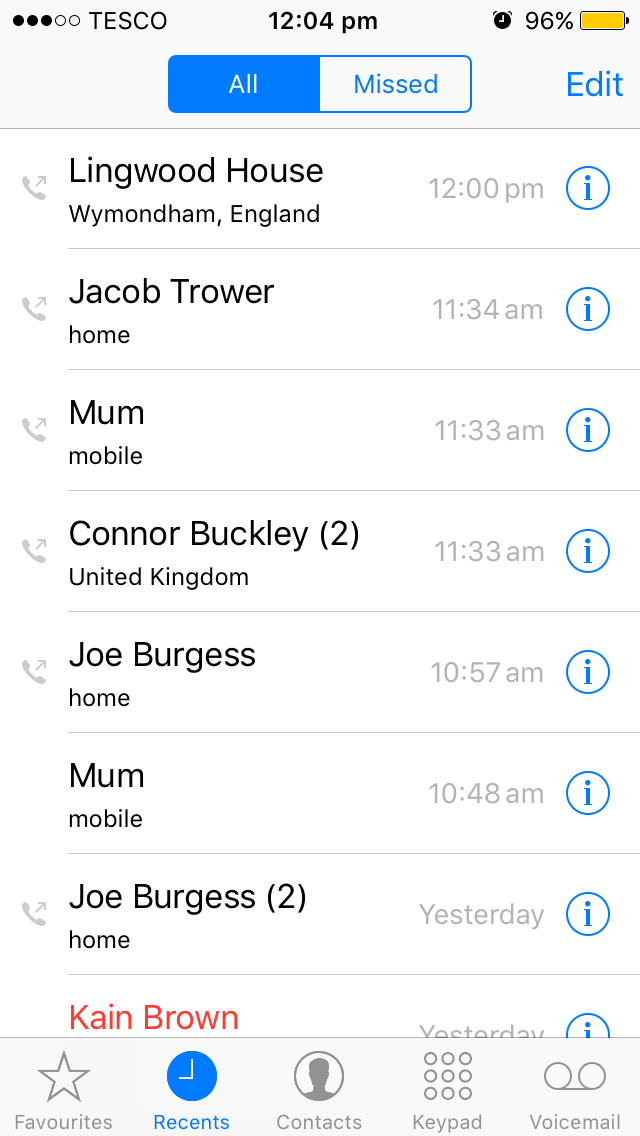Tap Edit to modify the recents list
Screen dimensions: 640x1136
coord(594,84)
